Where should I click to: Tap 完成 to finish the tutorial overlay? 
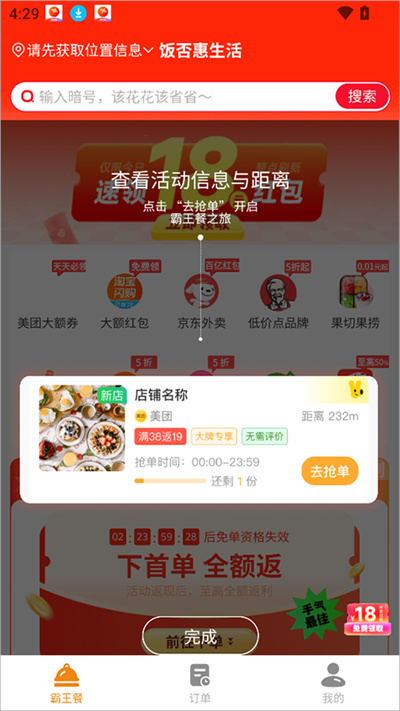(x=200, y=638)
